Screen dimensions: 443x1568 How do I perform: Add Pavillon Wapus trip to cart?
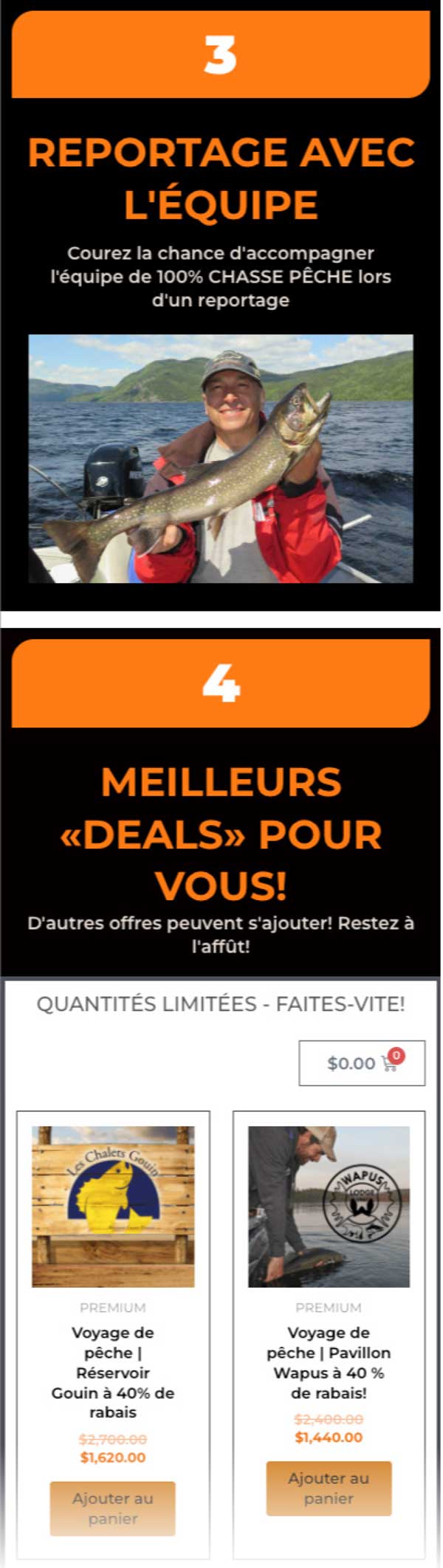click(x=329, y=1488)
